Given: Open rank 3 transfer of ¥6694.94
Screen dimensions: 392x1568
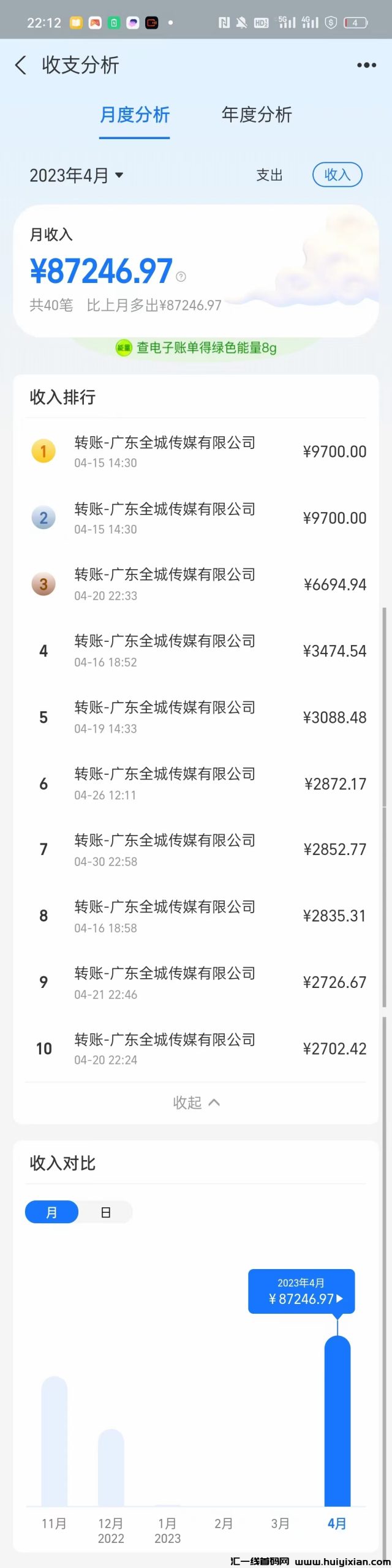Looking at the screenshot, I should pyautogui.click(x=196, y=584).
